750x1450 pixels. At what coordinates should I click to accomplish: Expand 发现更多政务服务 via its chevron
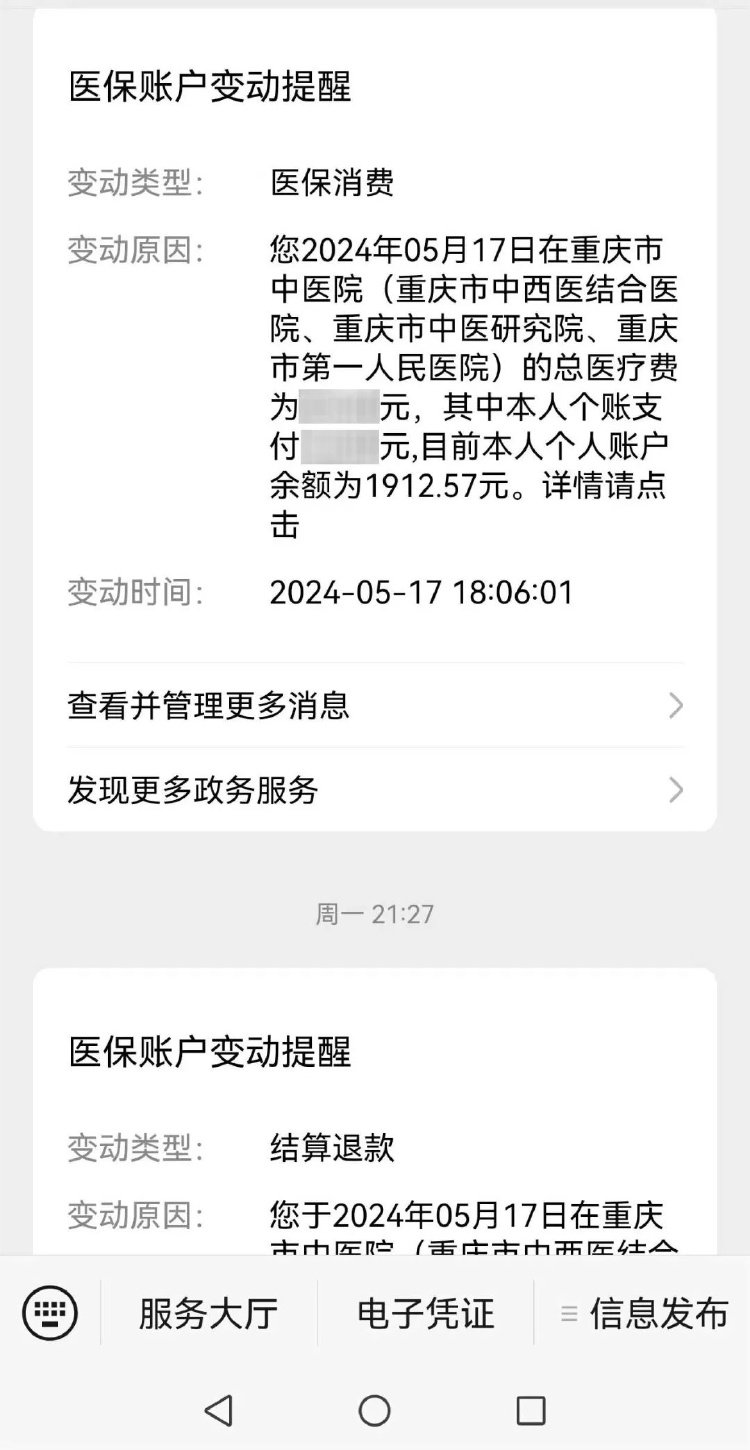click(676, 790)
